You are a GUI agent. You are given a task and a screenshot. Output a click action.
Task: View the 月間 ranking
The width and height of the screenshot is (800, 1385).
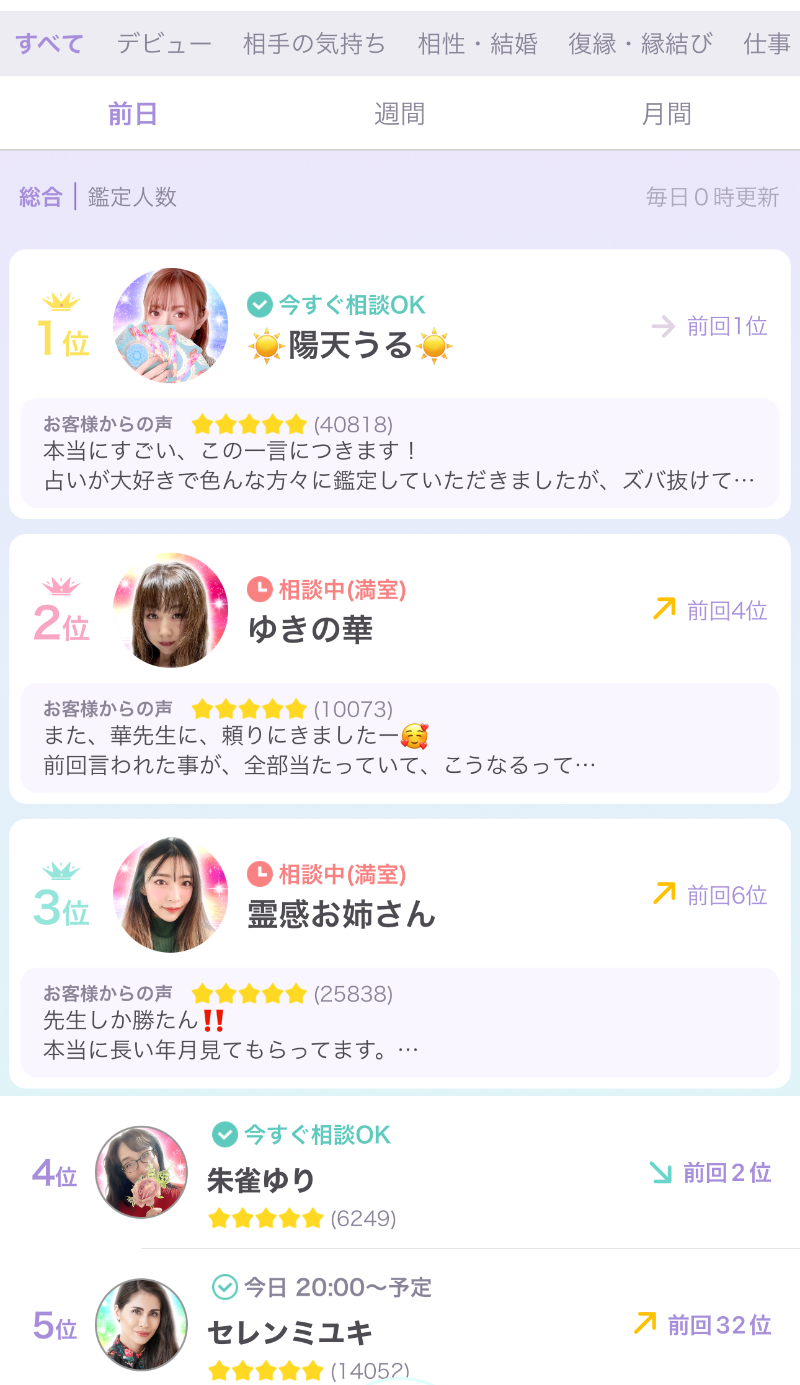coord(666,114)
